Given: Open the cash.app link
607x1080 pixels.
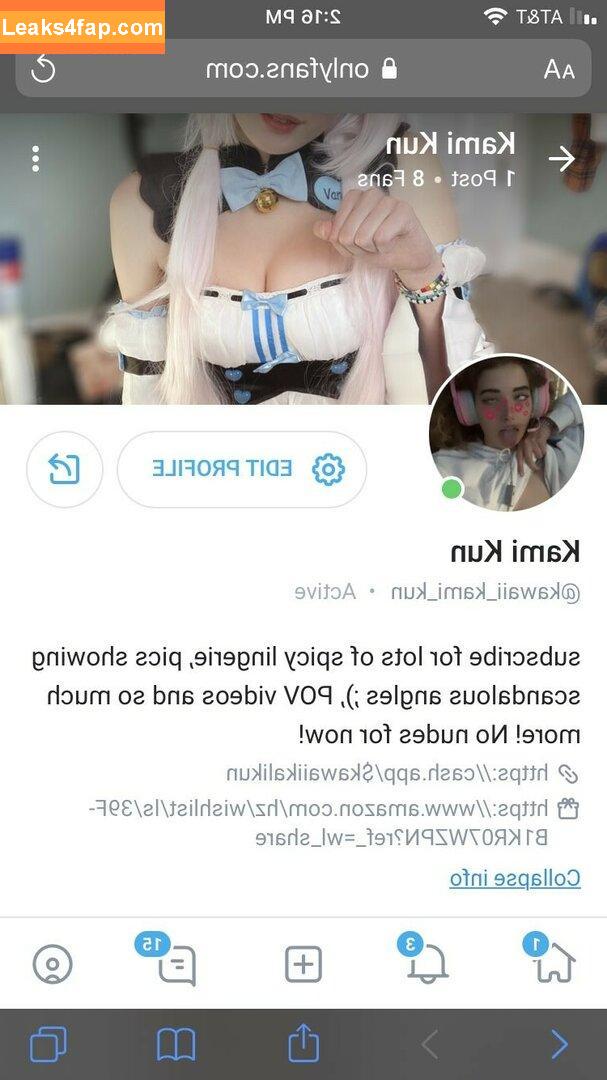Looking at the screenshot, I should click(388, 773).
